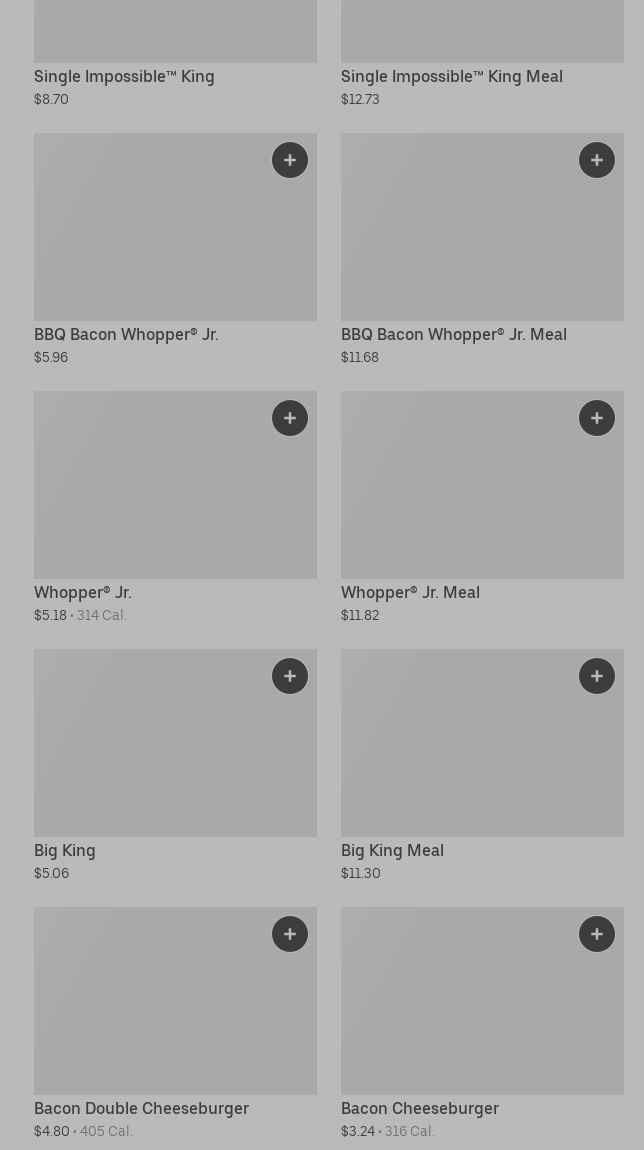Select the Big King card
This screenshot has height=1150, width=644.
click(175, 766)
